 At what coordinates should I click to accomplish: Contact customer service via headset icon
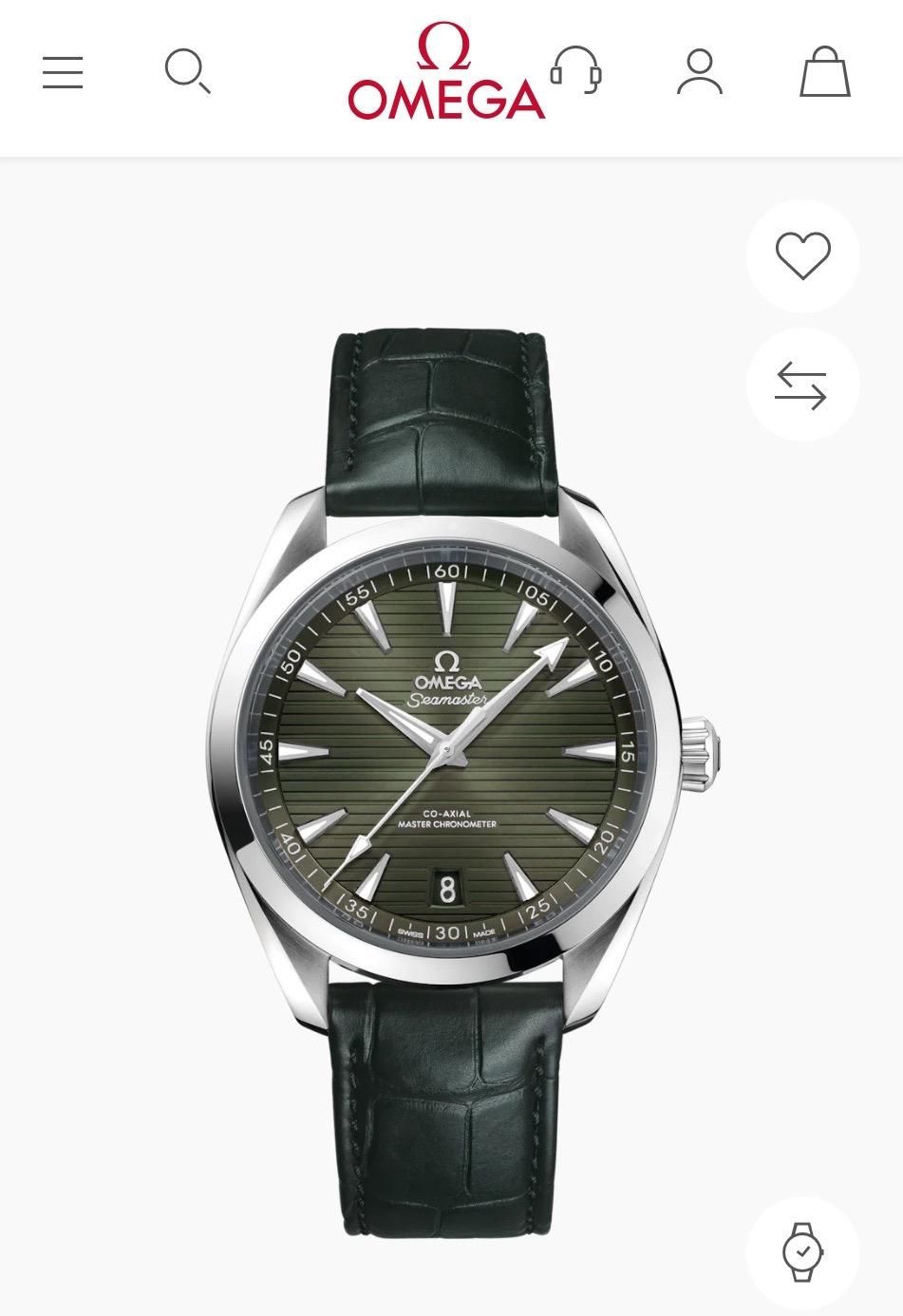576,72
